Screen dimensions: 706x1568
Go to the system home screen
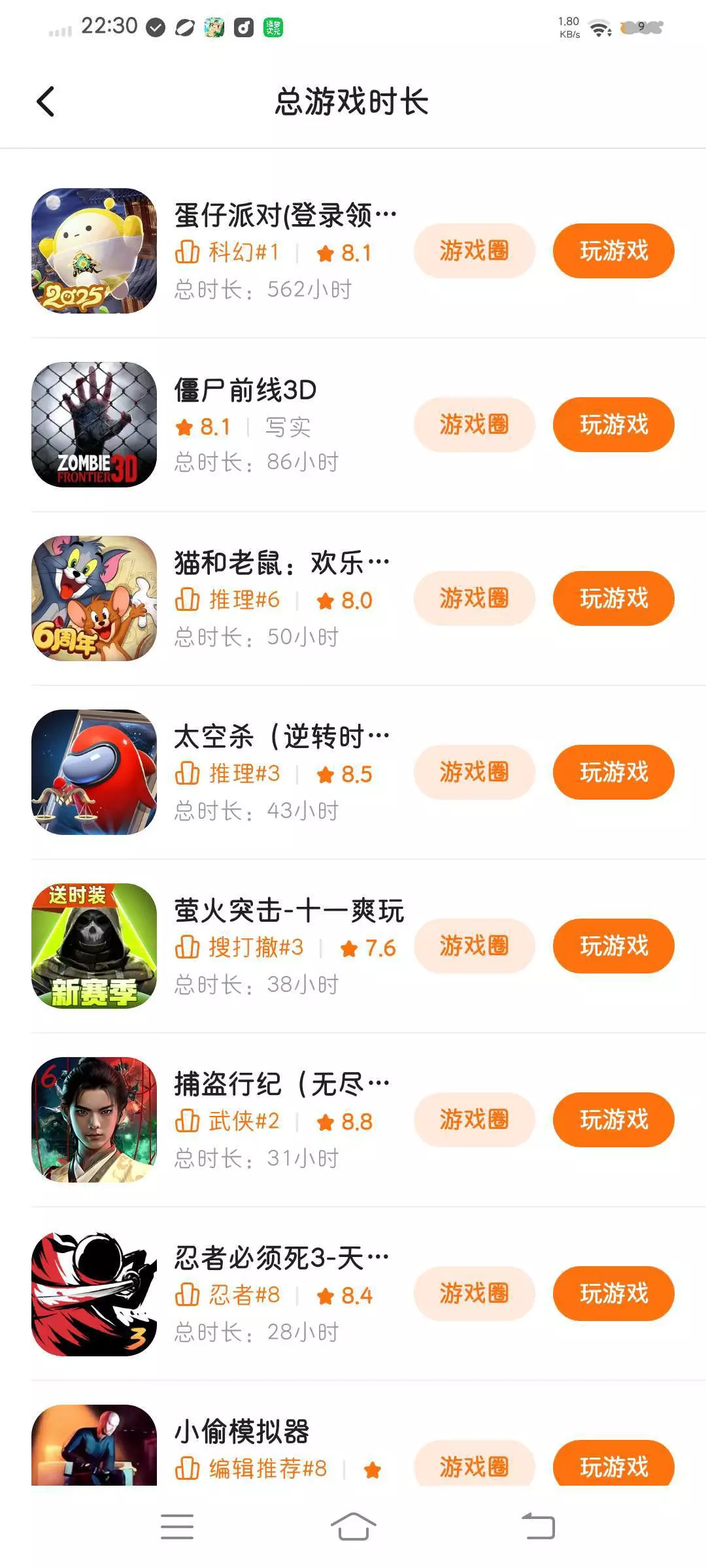pos(353,1527)
